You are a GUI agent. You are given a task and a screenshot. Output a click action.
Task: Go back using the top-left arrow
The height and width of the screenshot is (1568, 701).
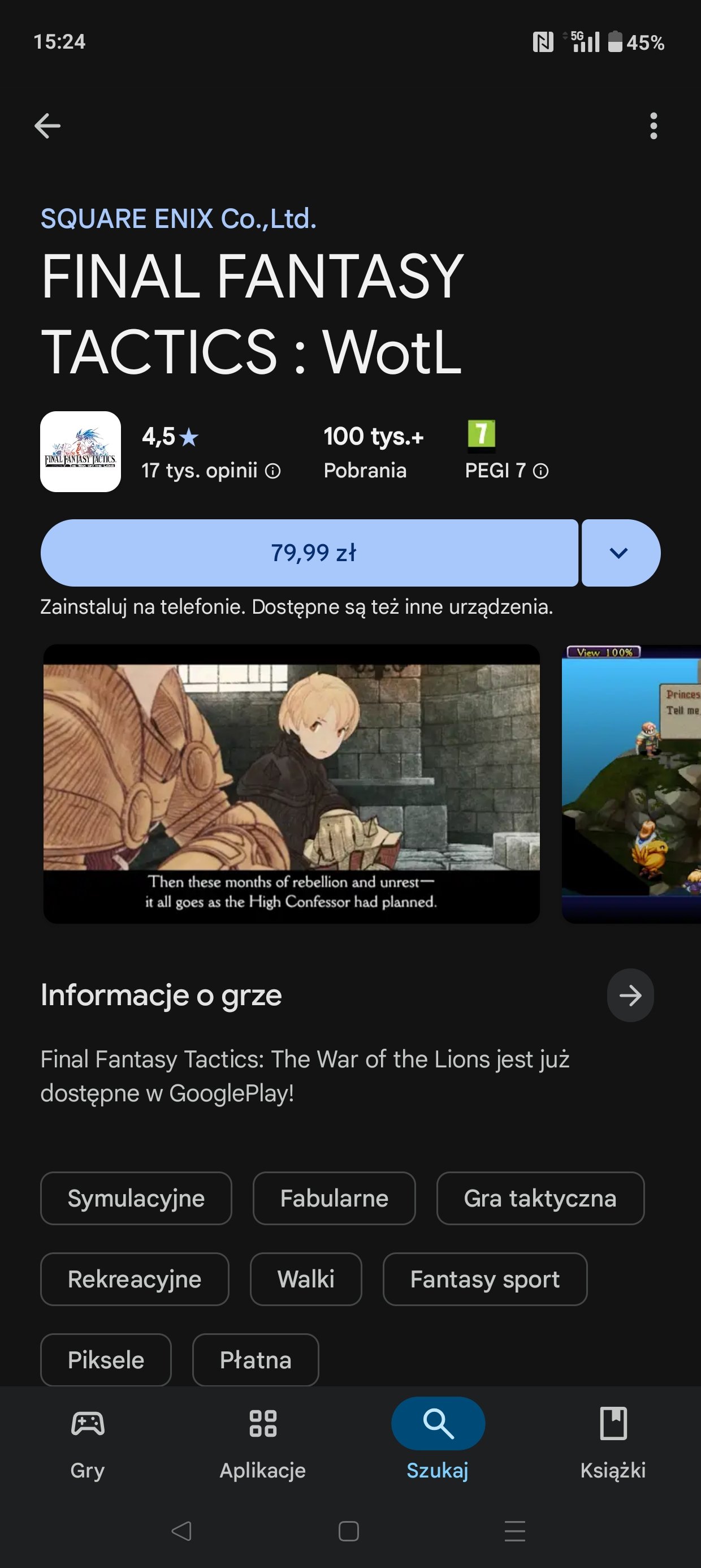click(47, 126)
